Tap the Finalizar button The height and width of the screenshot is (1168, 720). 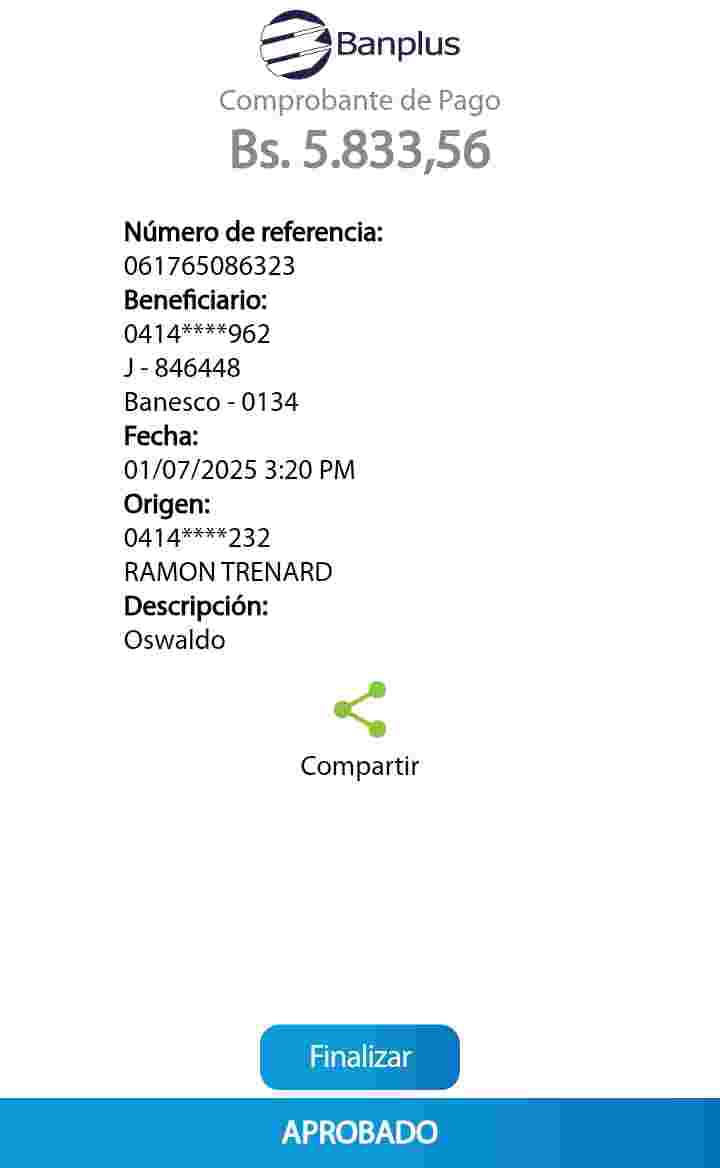tap(360, 1057)
